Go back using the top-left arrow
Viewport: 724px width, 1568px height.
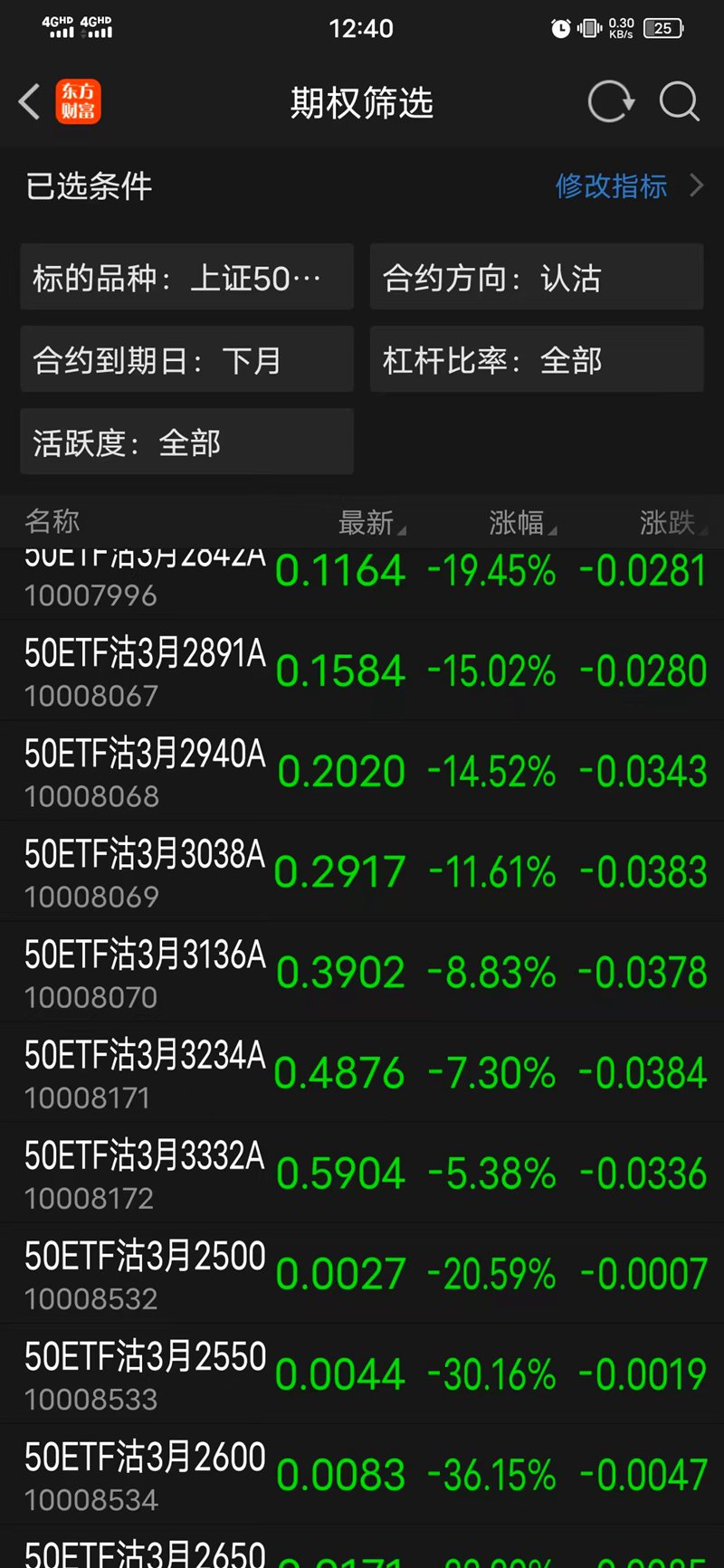(x=30, y=101)
